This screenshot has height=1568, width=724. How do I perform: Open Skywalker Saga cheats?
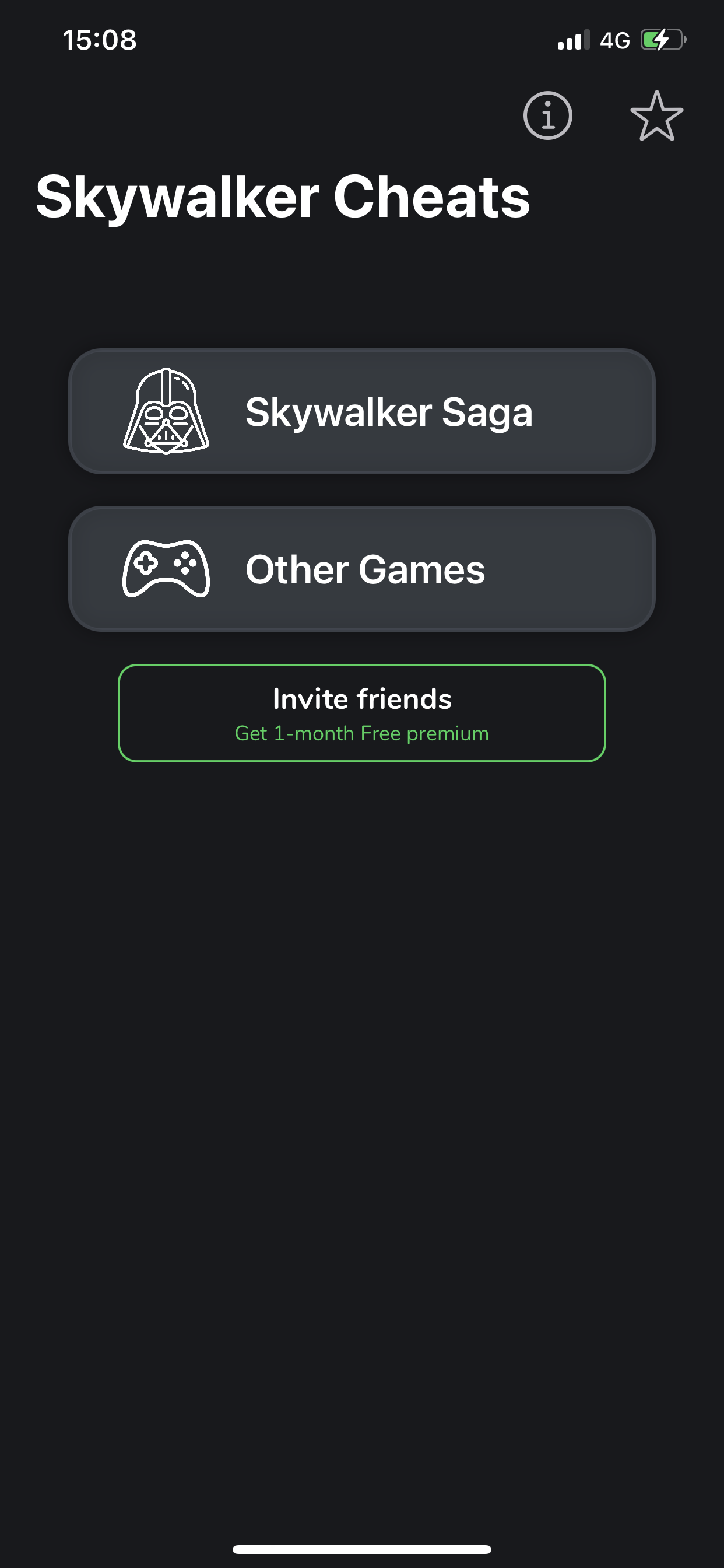tap(361, 411)
